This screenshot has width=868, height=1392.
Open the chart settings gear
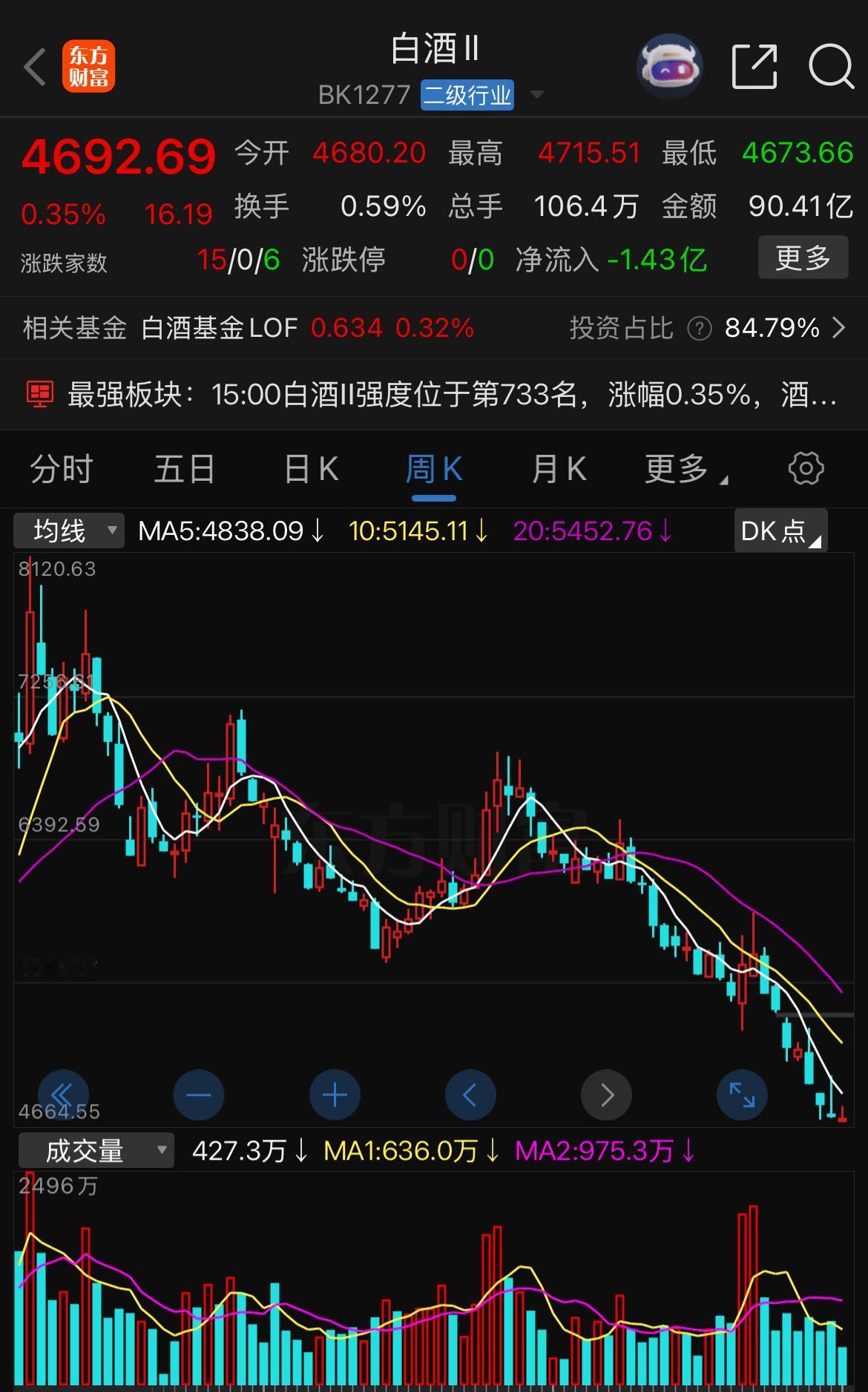[x=806, y=468]
